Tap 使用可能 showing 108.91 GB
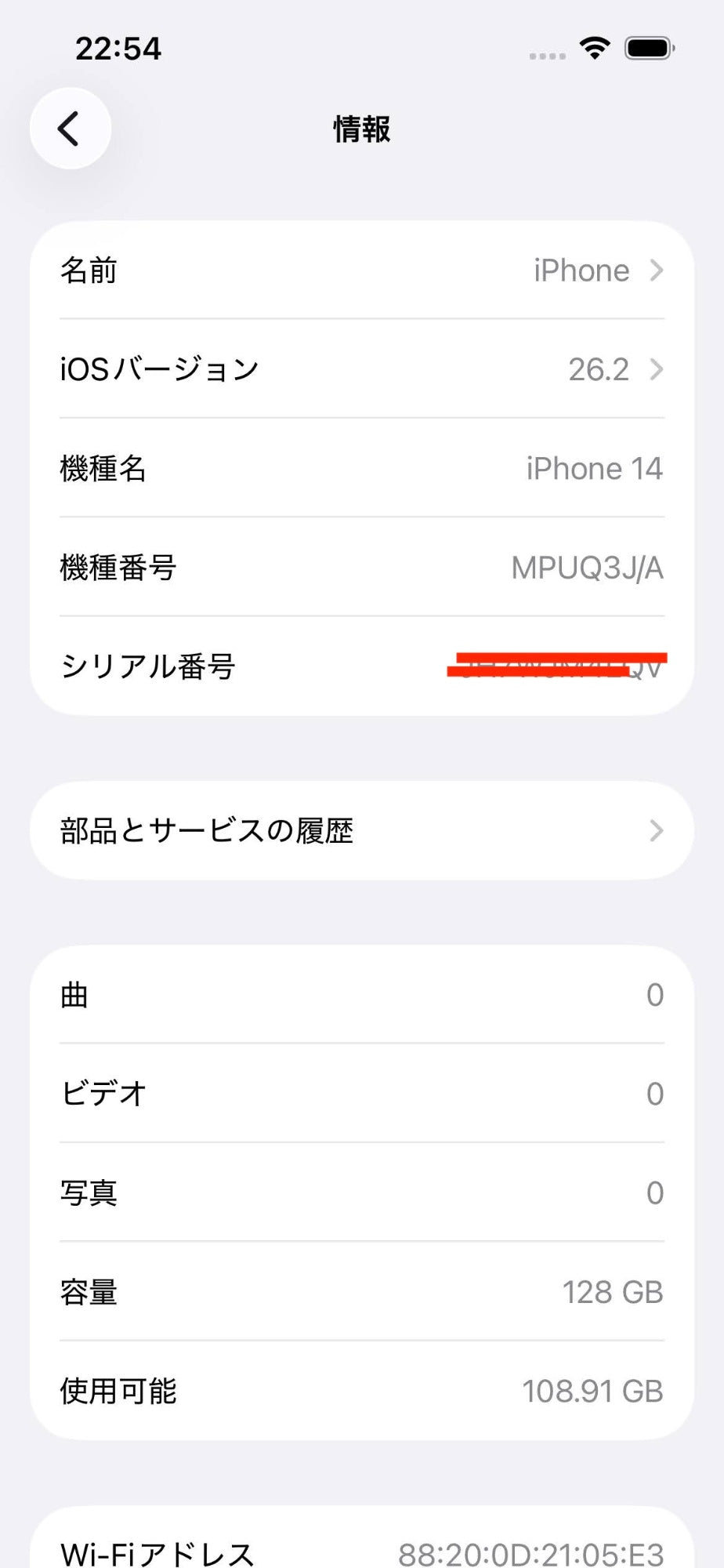 pos(360,1391)
